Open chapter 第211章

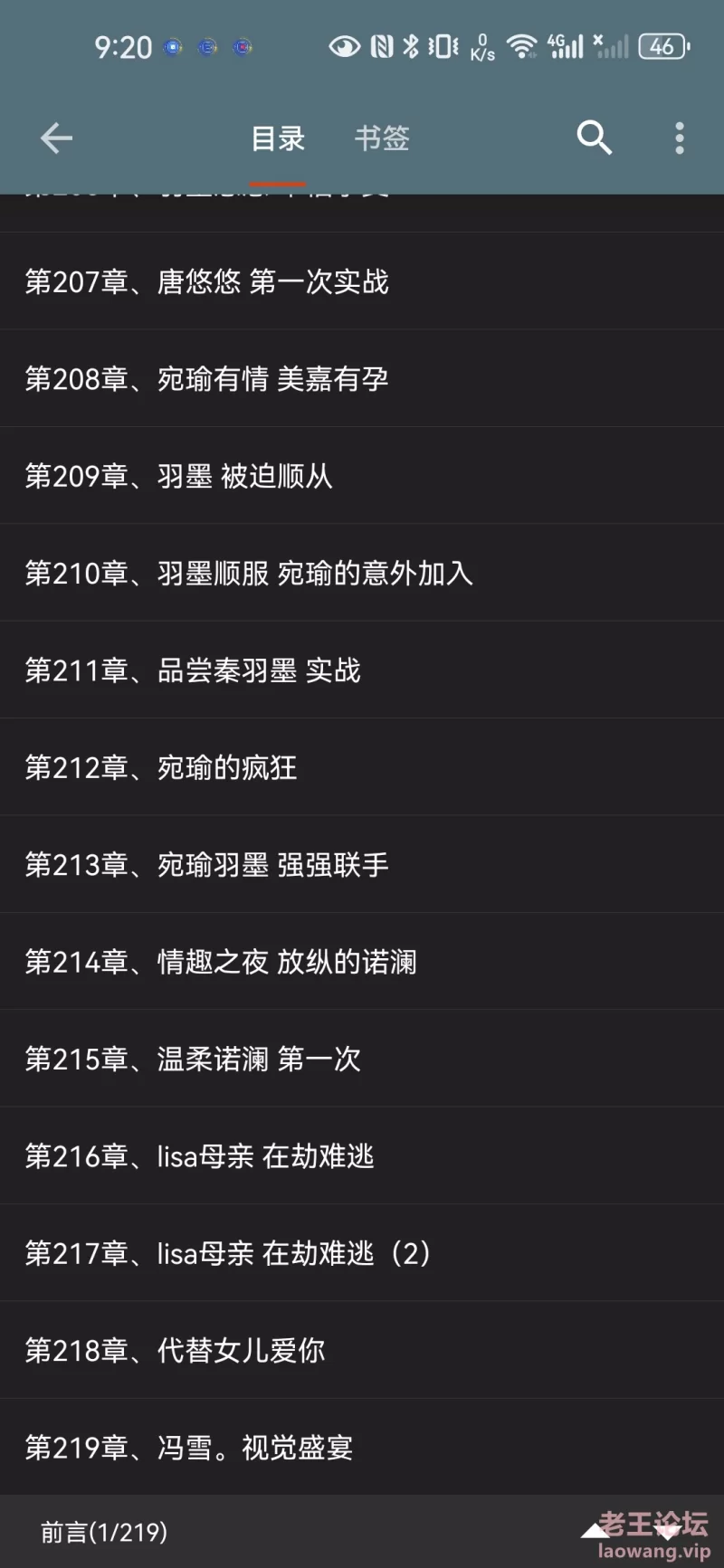pyautogui.click(x=362, y=670)
